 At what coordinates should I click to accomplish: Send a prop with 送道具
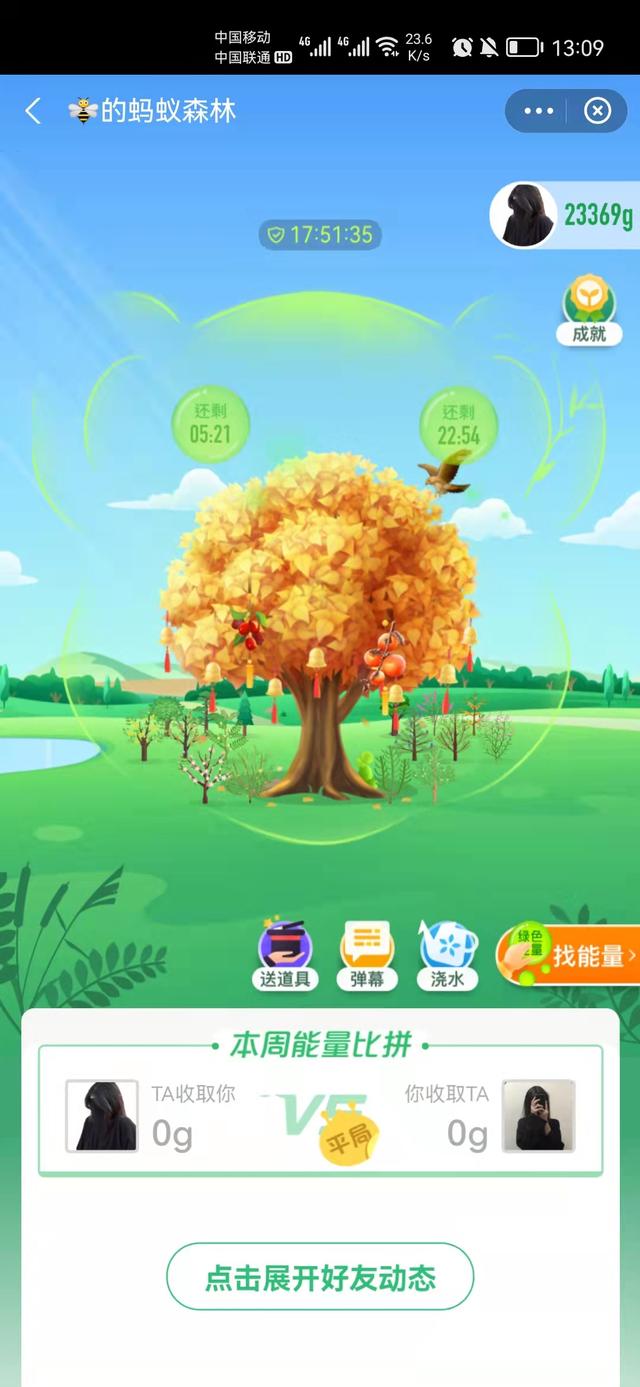(x=285, y=956)
